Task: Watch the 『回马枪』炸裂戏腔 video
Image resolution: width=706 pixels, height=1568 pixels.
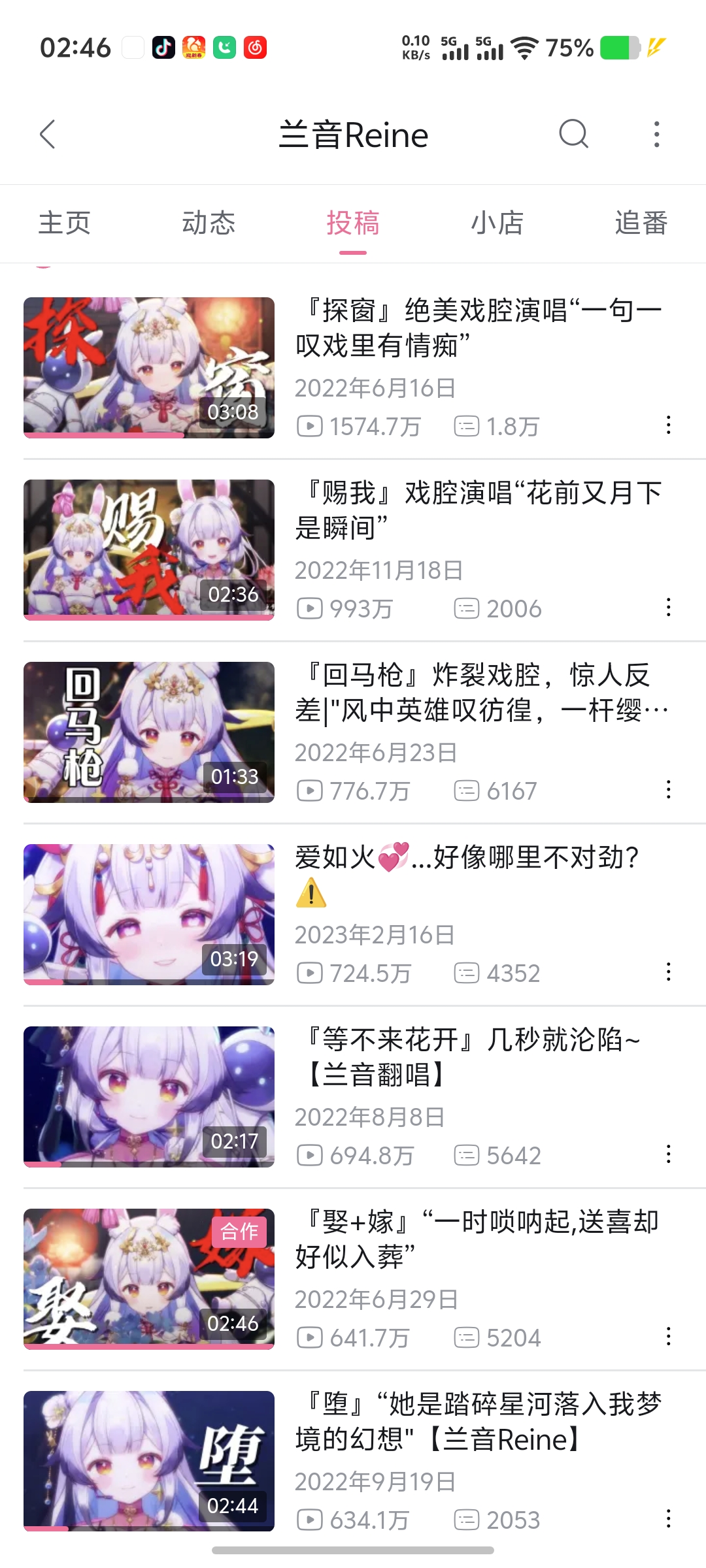Action: 149,732
